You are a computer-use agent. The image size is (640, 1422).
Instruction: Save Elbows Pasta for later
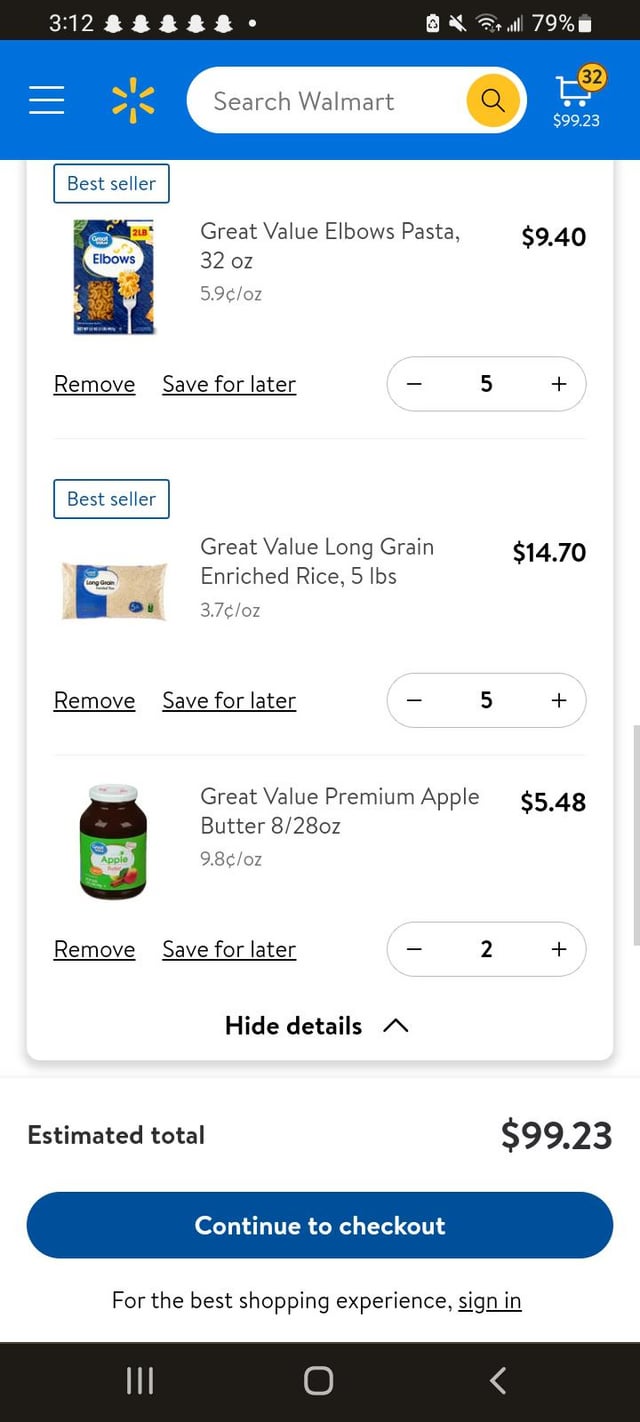(229, 384)
